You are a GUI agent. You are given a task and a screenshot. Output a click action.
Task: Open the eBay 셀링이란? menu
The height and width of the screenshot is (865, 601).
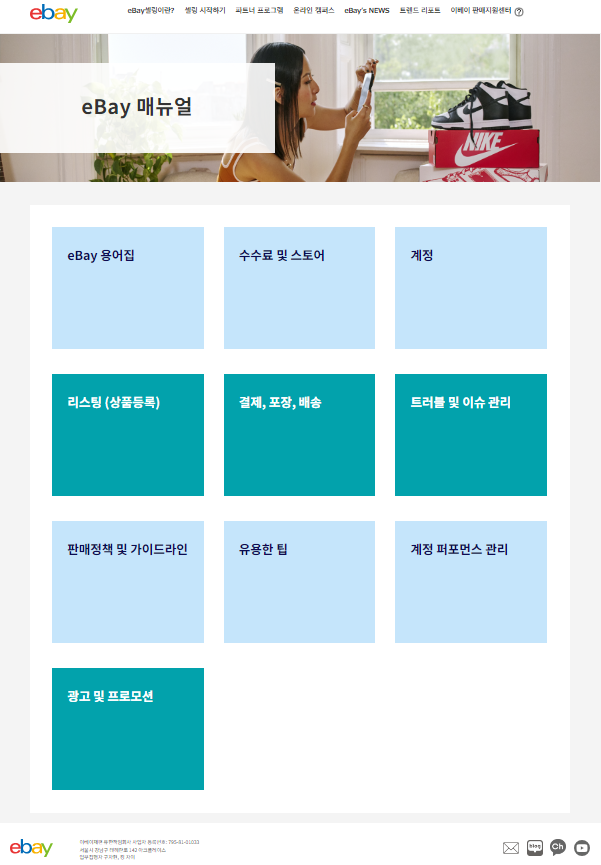point(151,10)
